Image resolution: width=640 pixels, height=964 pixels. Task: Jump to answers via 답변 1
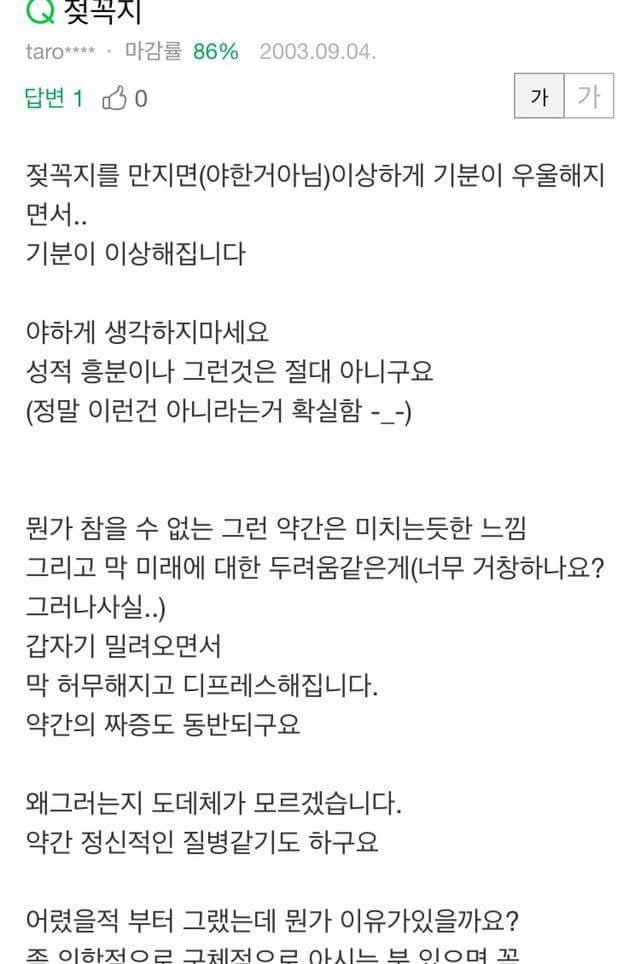click(x=54, y=98)
